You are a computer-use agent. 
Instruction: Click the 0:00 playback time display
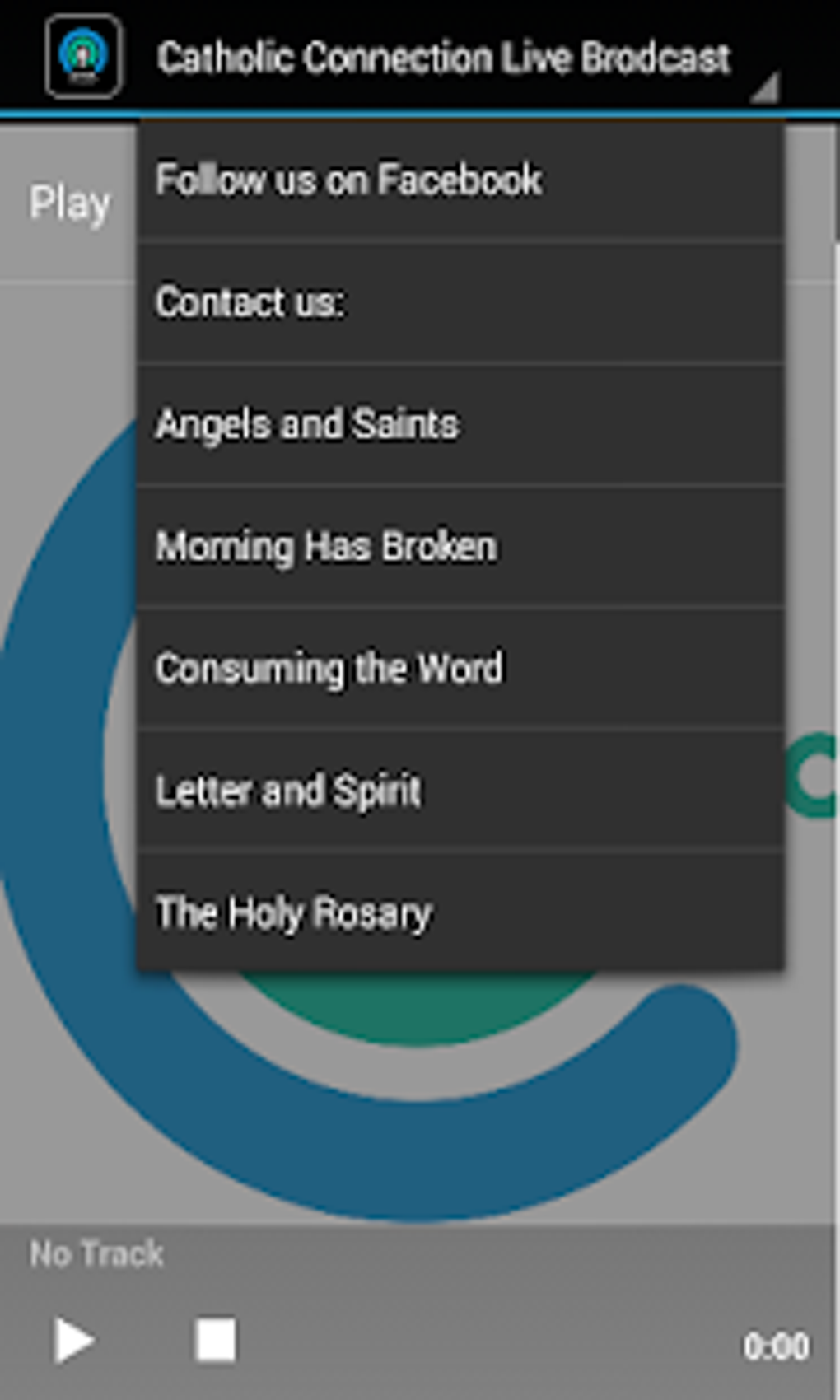click(775, 1346)
